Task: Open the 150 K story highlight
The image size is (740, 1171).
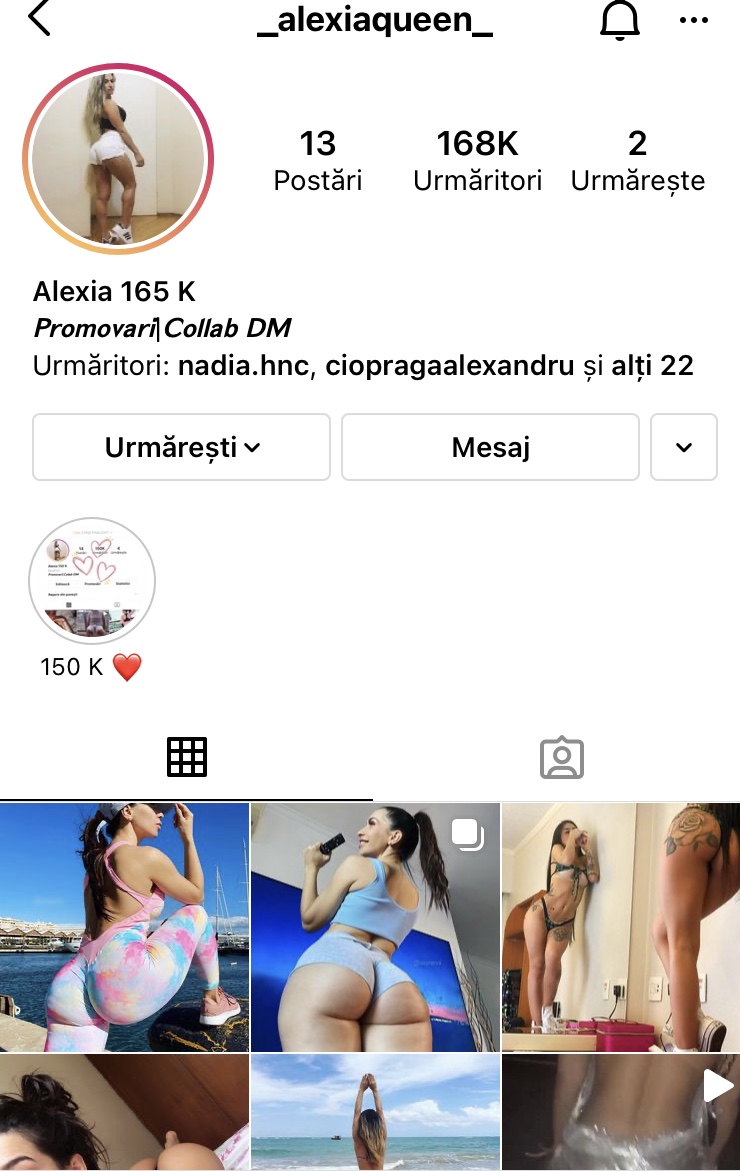Action: click(91, 580)
